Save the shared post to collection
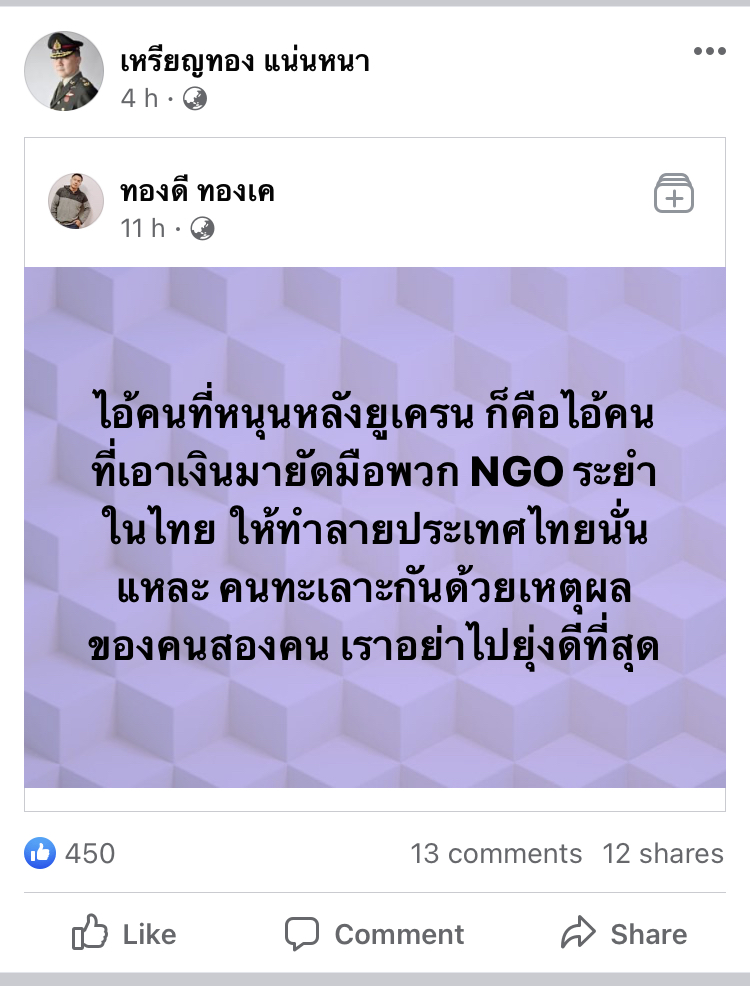Viewport: 750px width, 986px height. (x=674, y=194)
